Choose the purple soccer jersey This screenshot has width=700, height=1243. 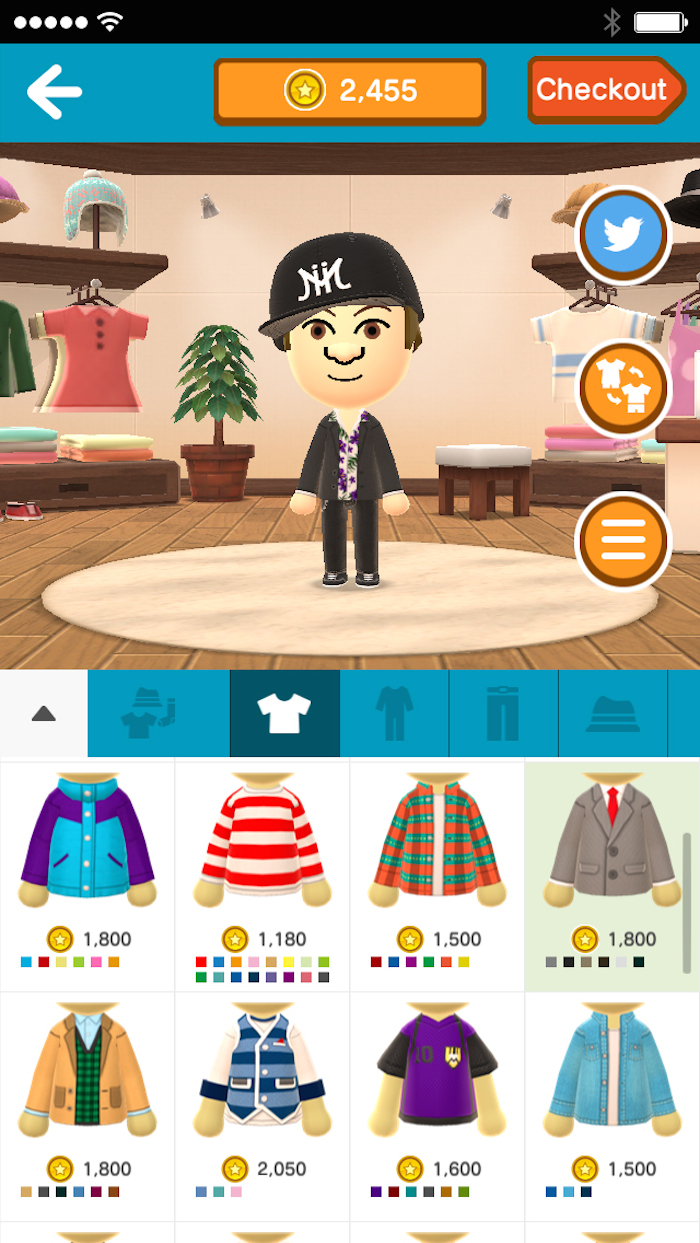[437, 1075]
